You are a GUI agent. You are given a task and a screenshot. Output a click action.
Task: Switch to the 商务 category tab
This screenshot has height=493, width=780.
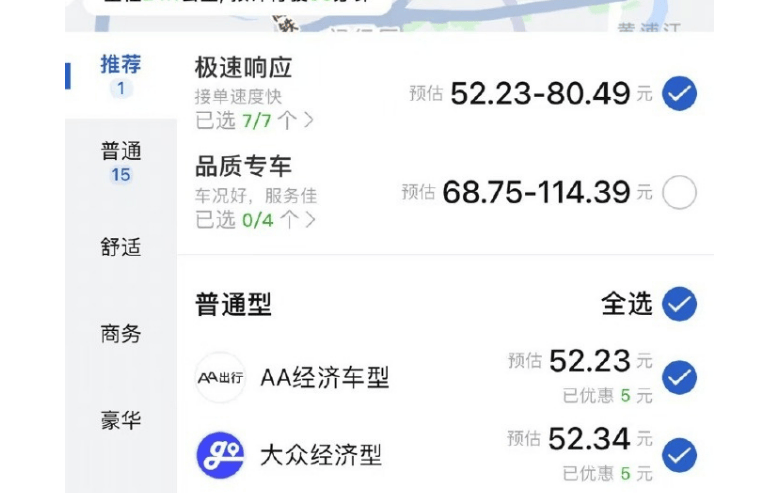pos(120,334)
